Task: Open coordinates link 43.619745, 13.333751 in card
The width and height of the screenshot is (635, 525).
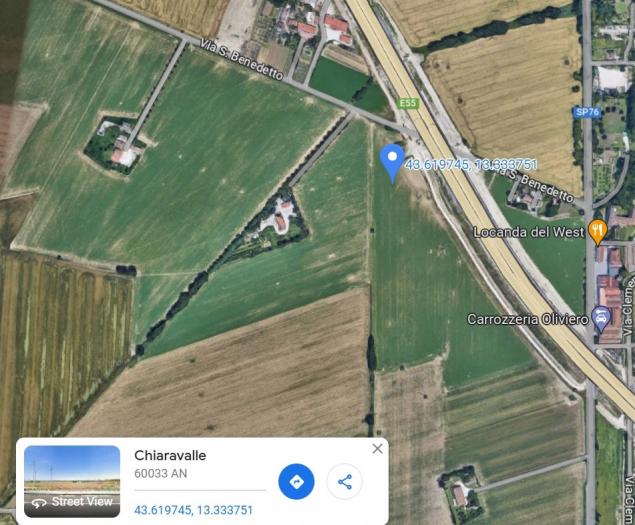Action: [193, 510]
